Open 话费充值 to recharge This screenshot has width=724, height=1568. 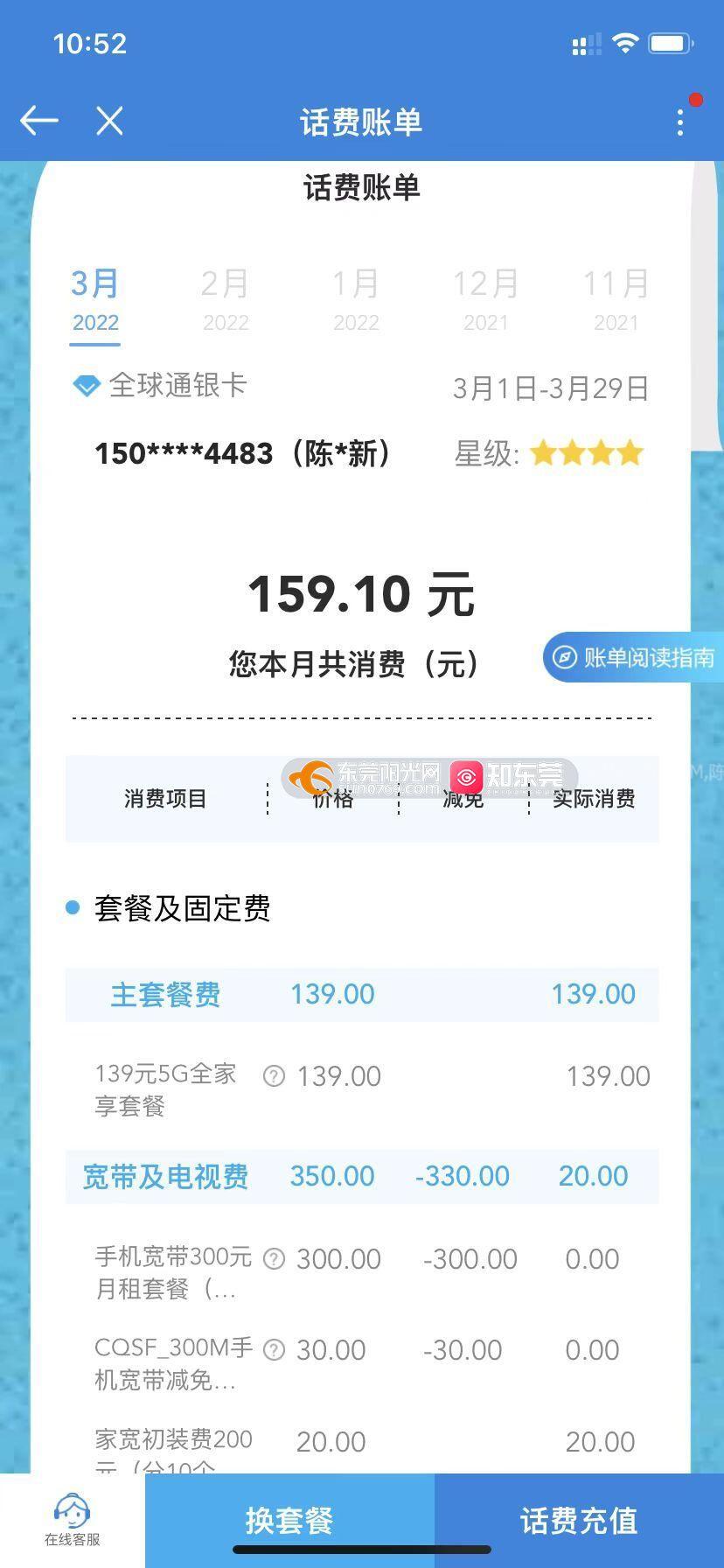(579, 1520)
